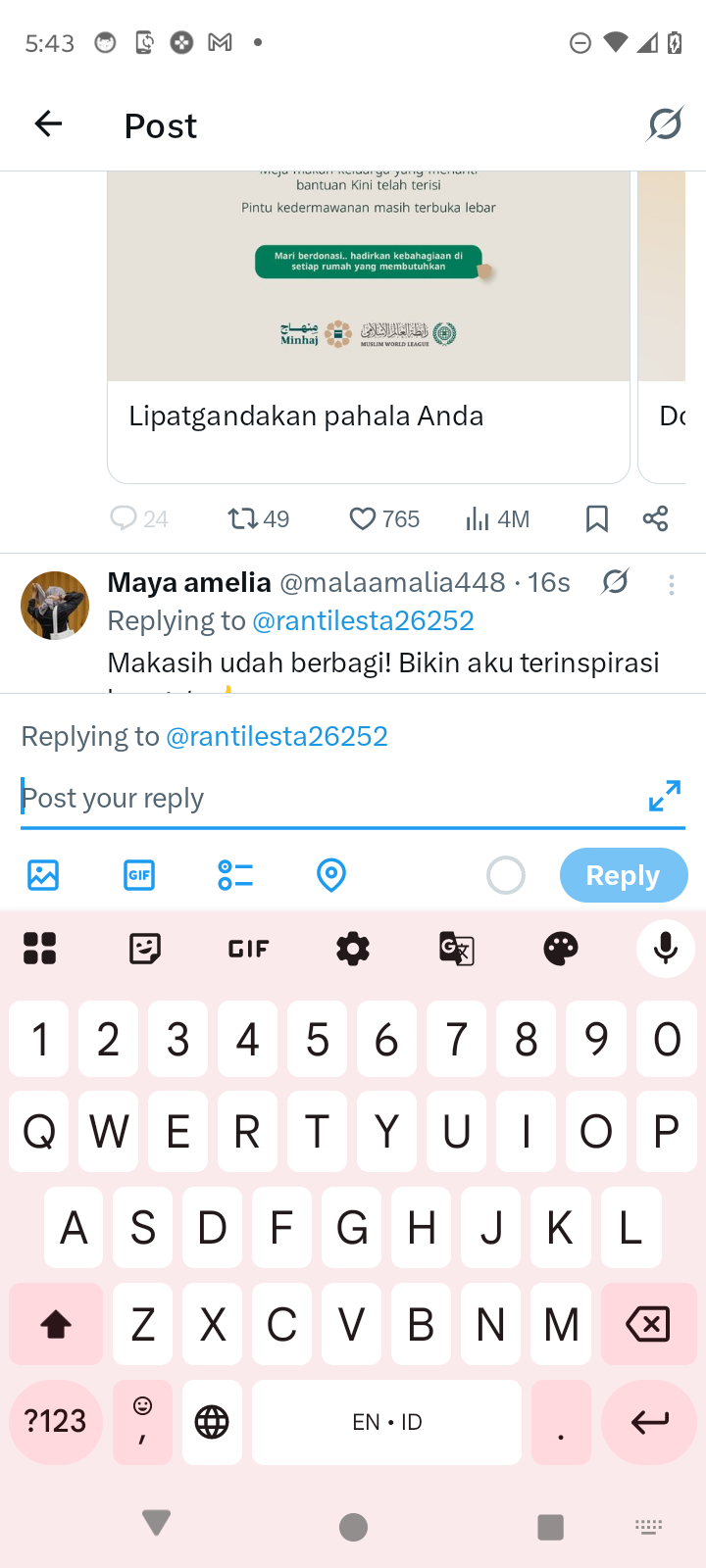Go back from the Post screen
Viewport: 706px width, 1568px height.
pyautogui.click(x=48, y=124)
